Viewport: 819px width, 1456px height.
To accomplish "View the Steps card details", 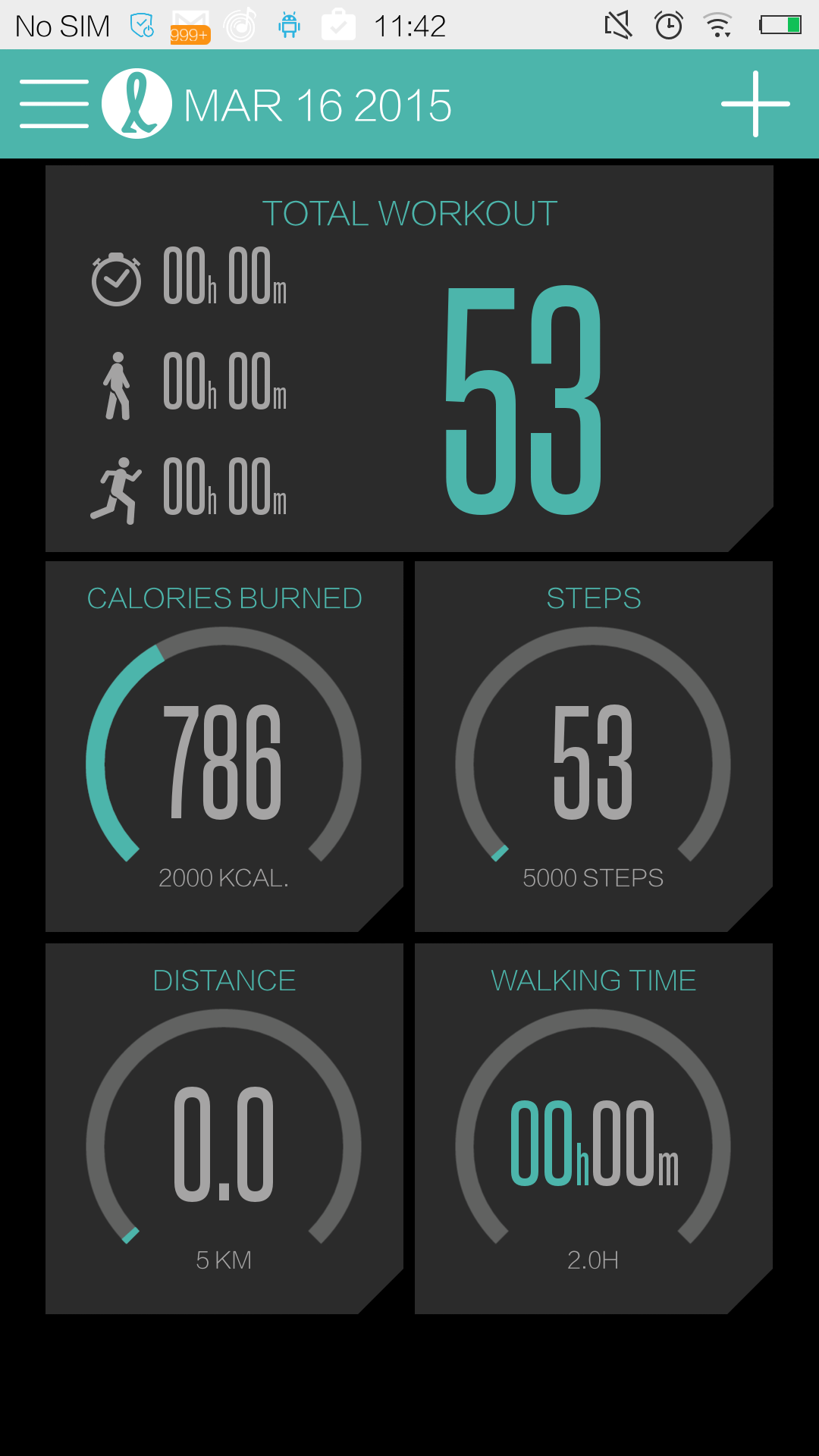I will point(594,747).
